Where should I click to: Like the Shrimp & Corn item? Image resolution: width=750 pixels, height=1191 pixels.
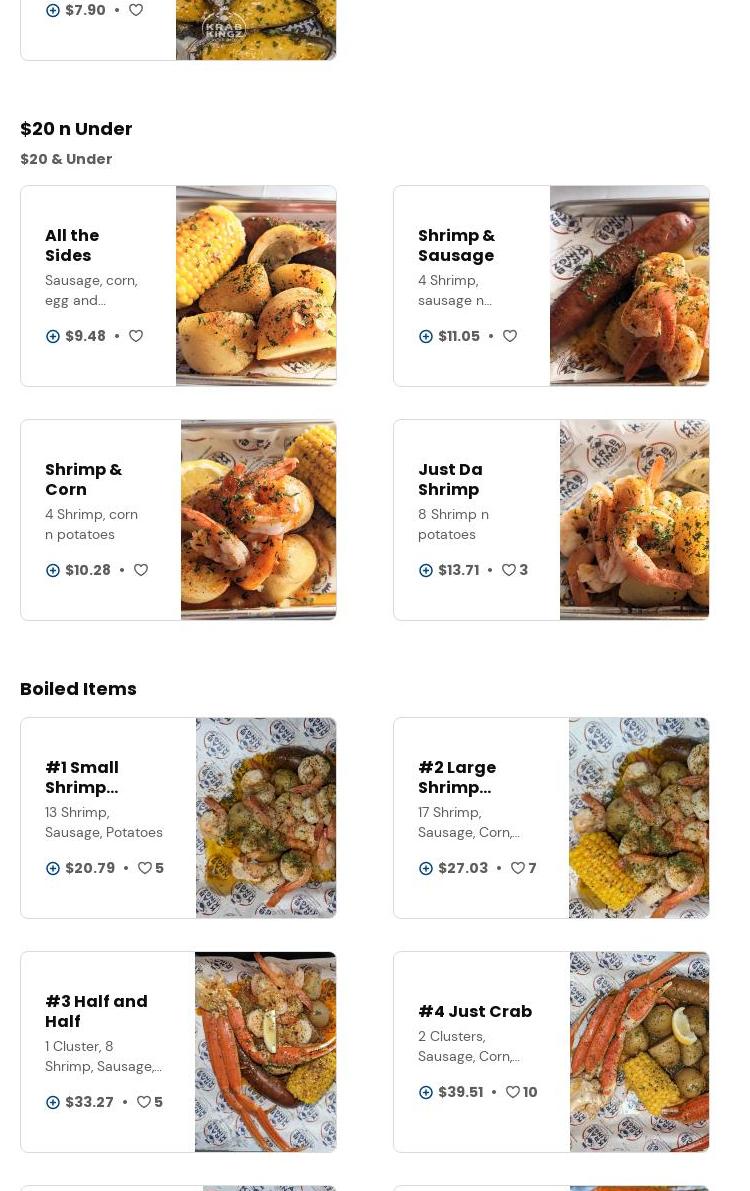[x=141, y=570]
